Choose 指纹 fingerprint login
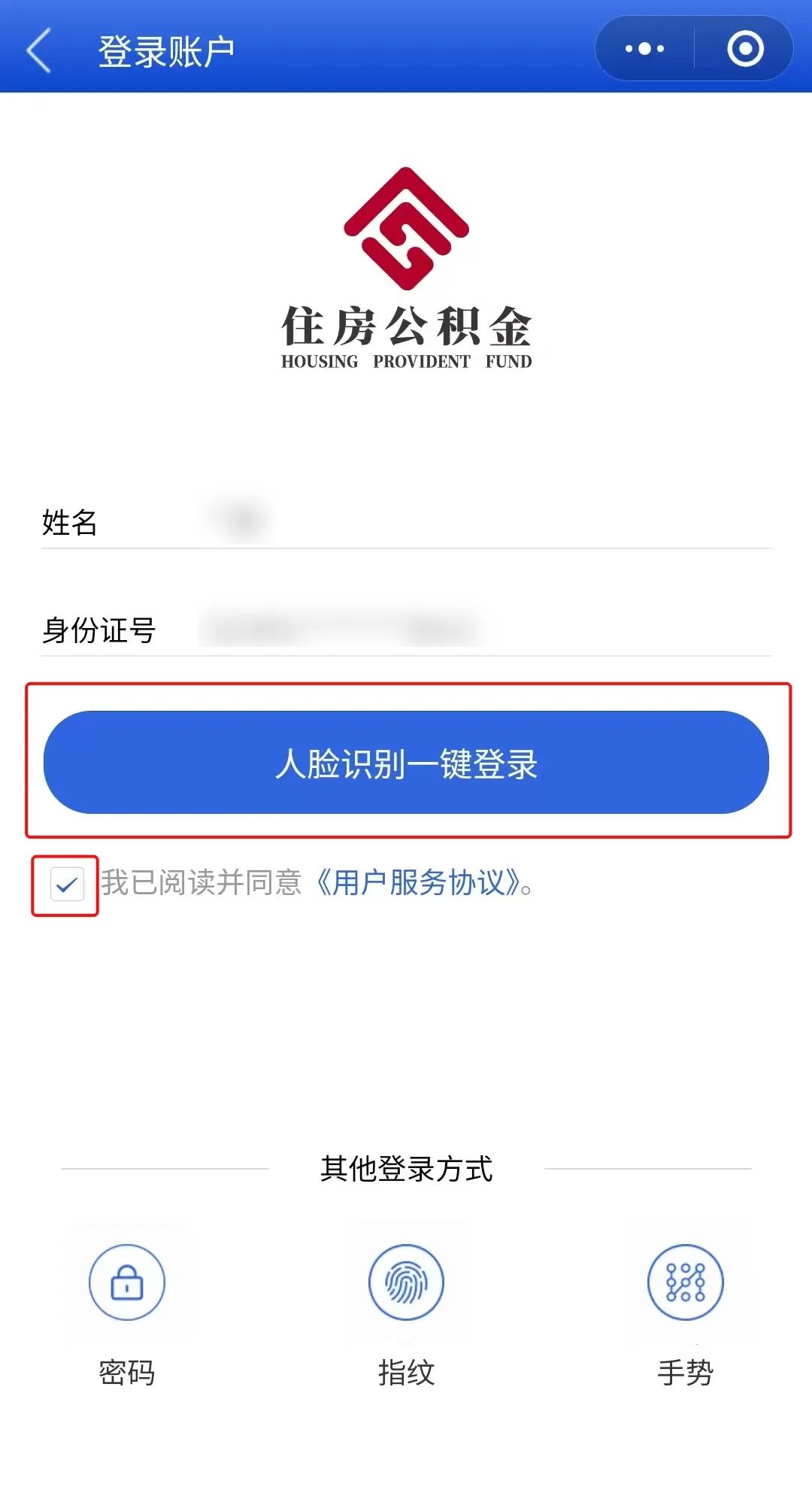This screenshot has height=1487, width=812. 406,1282
